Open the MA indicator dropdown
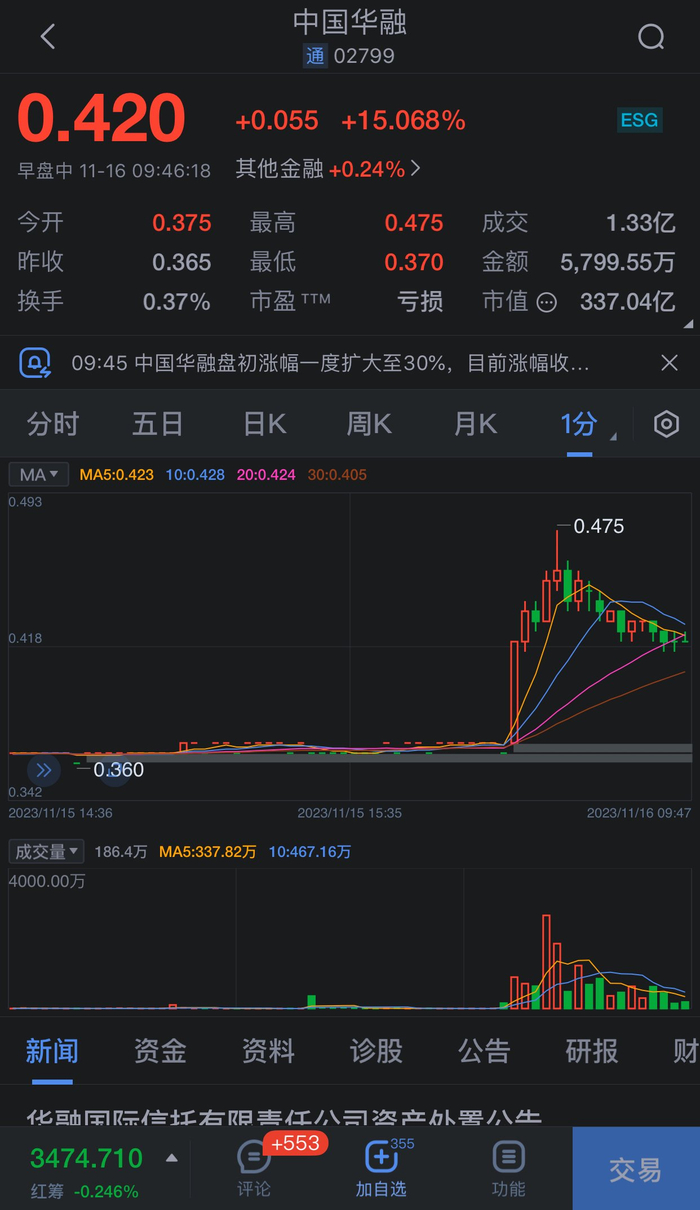This screenshot has width=700, height=1210. (39, 474)
